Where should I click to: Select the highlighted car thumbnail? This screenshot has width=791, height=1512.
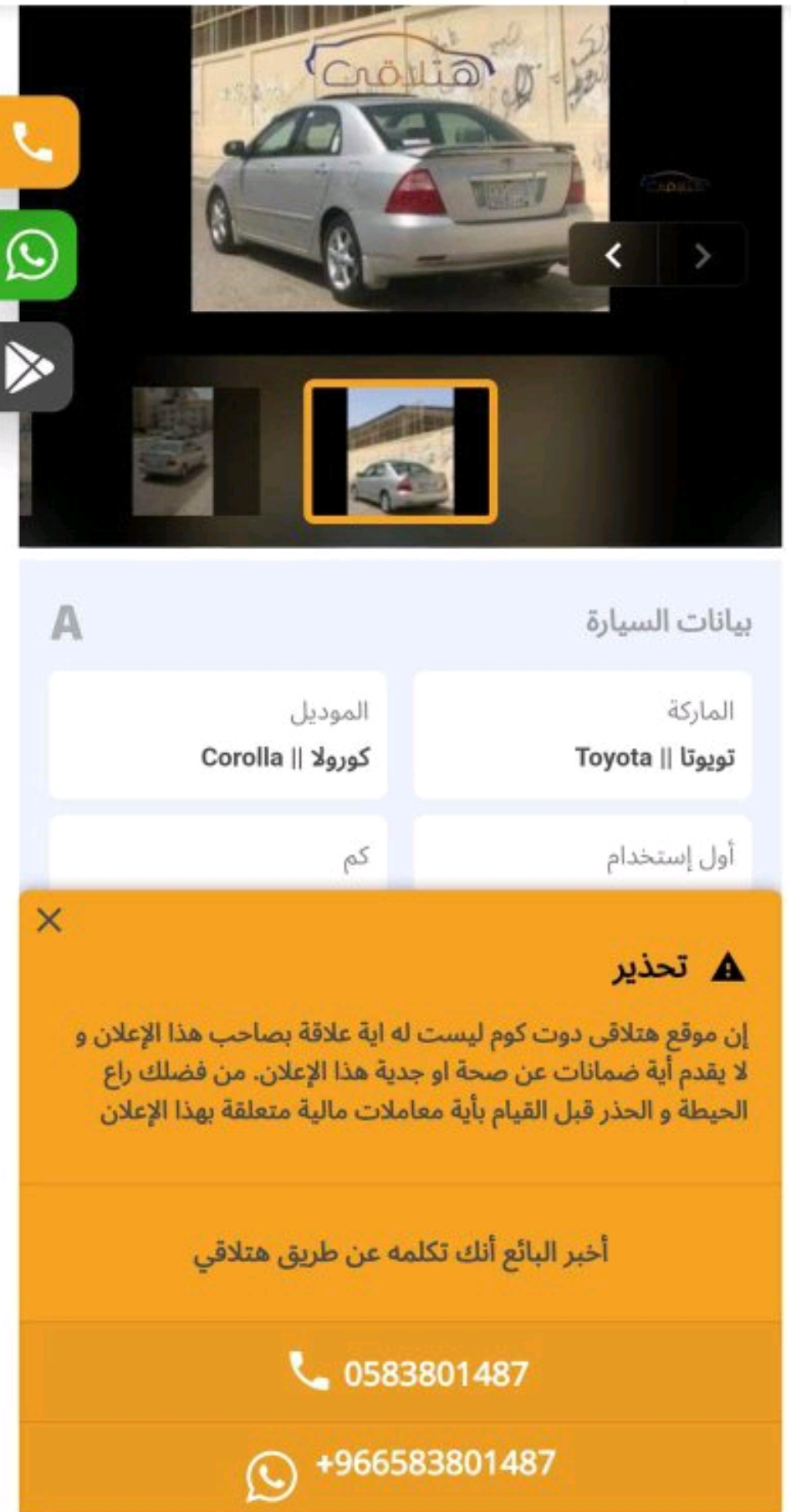pyautogui.click(x=401, y=451)
